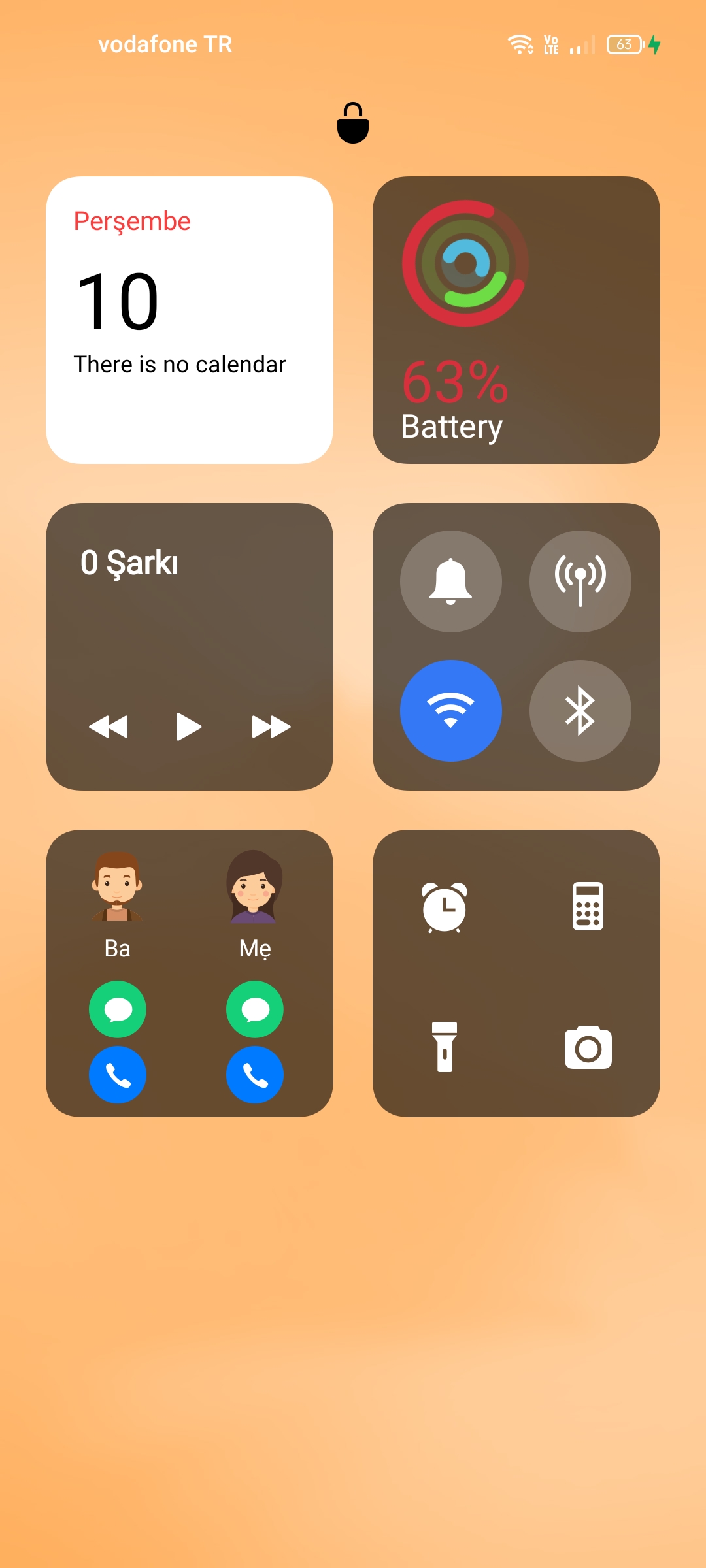The image size is (706, 1568).
Task: Open the calculator shortcut
Action: [x=588, y=906]
